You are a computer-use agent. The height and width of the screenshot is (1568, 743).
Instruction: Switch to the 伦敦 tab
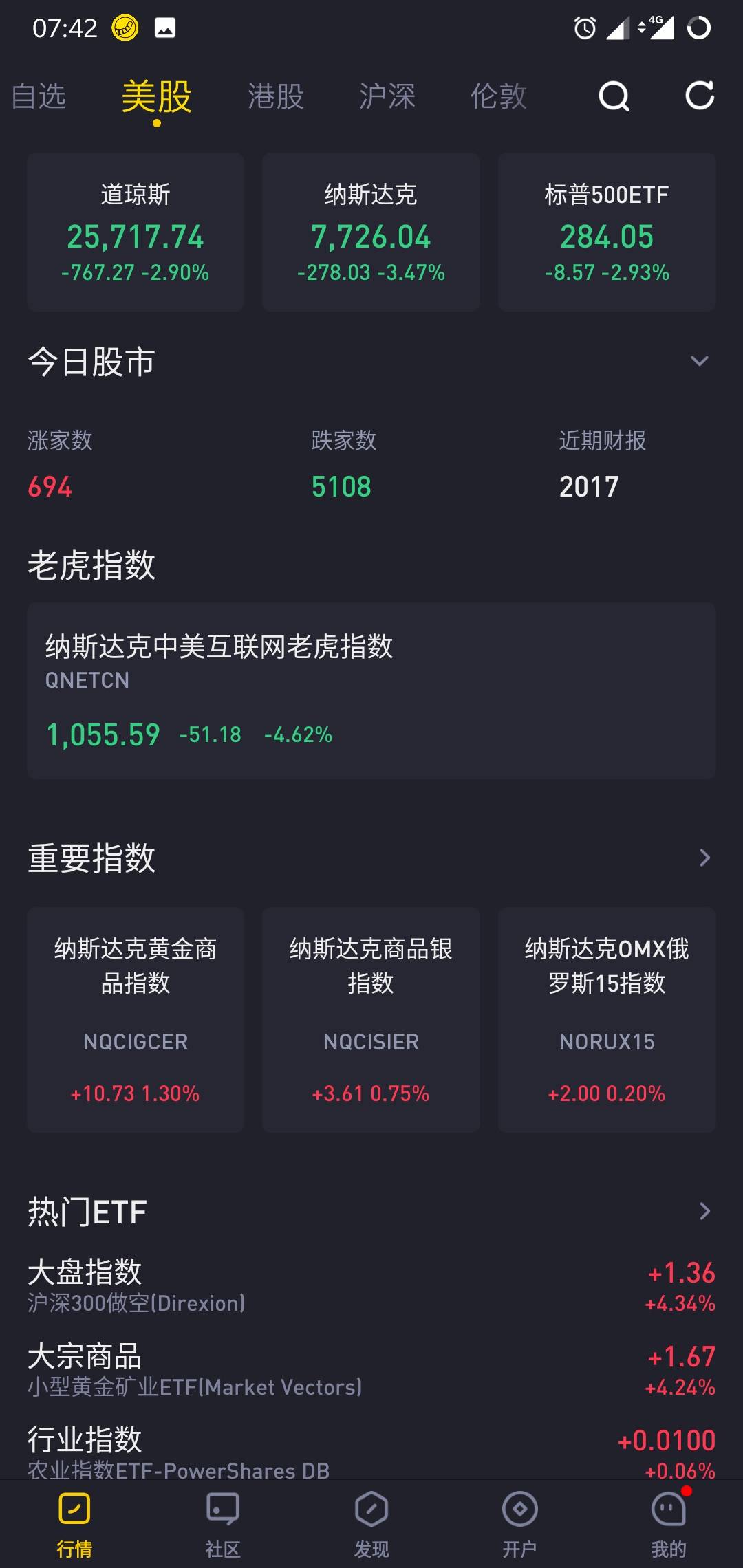coord(499,96)
